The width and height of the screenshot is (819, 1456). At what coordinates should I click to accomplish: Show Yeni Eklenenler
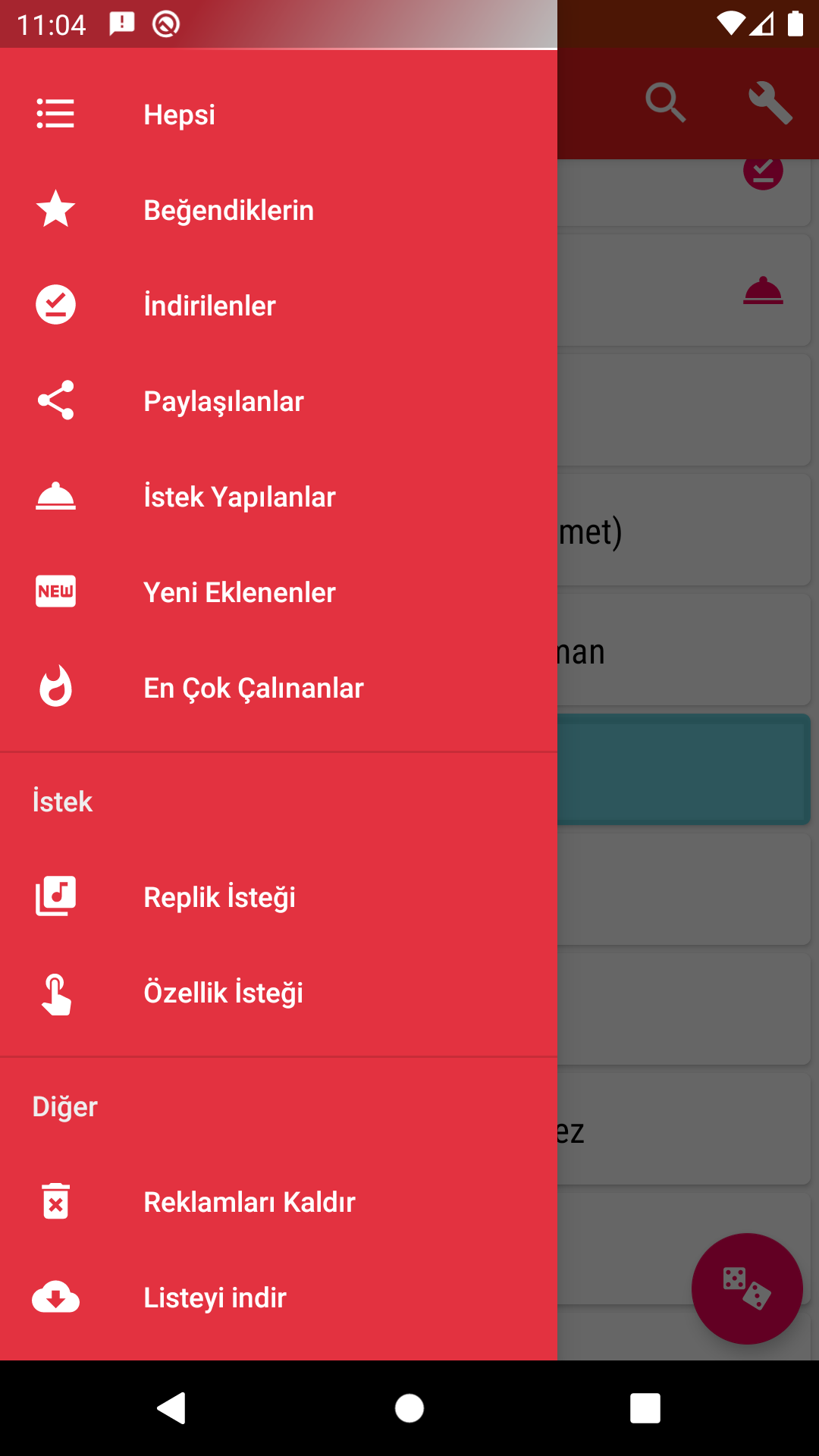(x=278, y=592)
